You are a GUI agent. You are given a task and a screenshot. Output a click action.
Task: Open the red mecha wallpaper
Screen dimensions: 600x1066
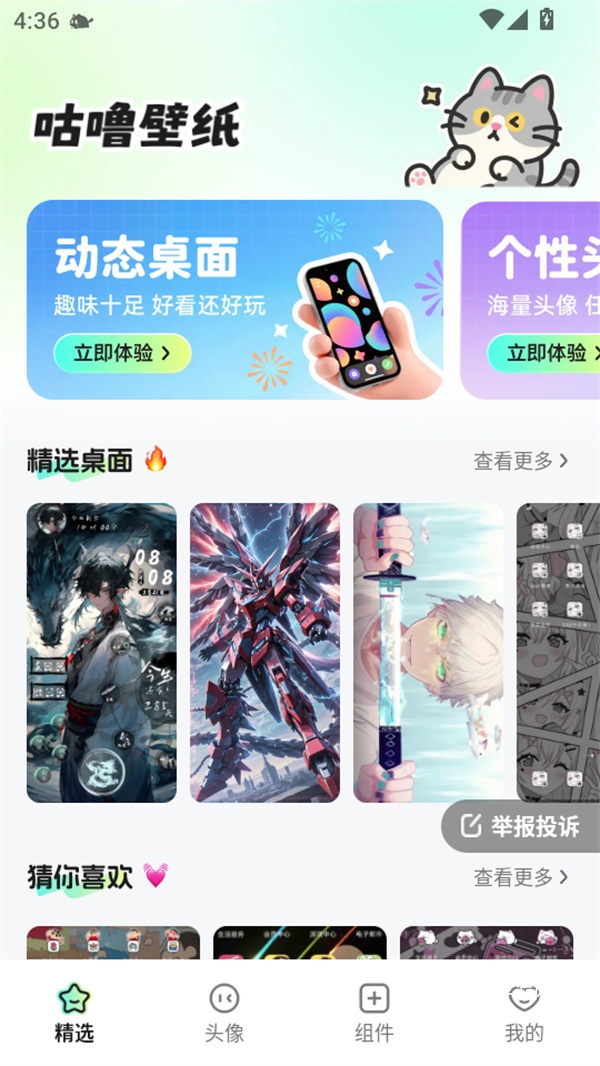[265, 652]
